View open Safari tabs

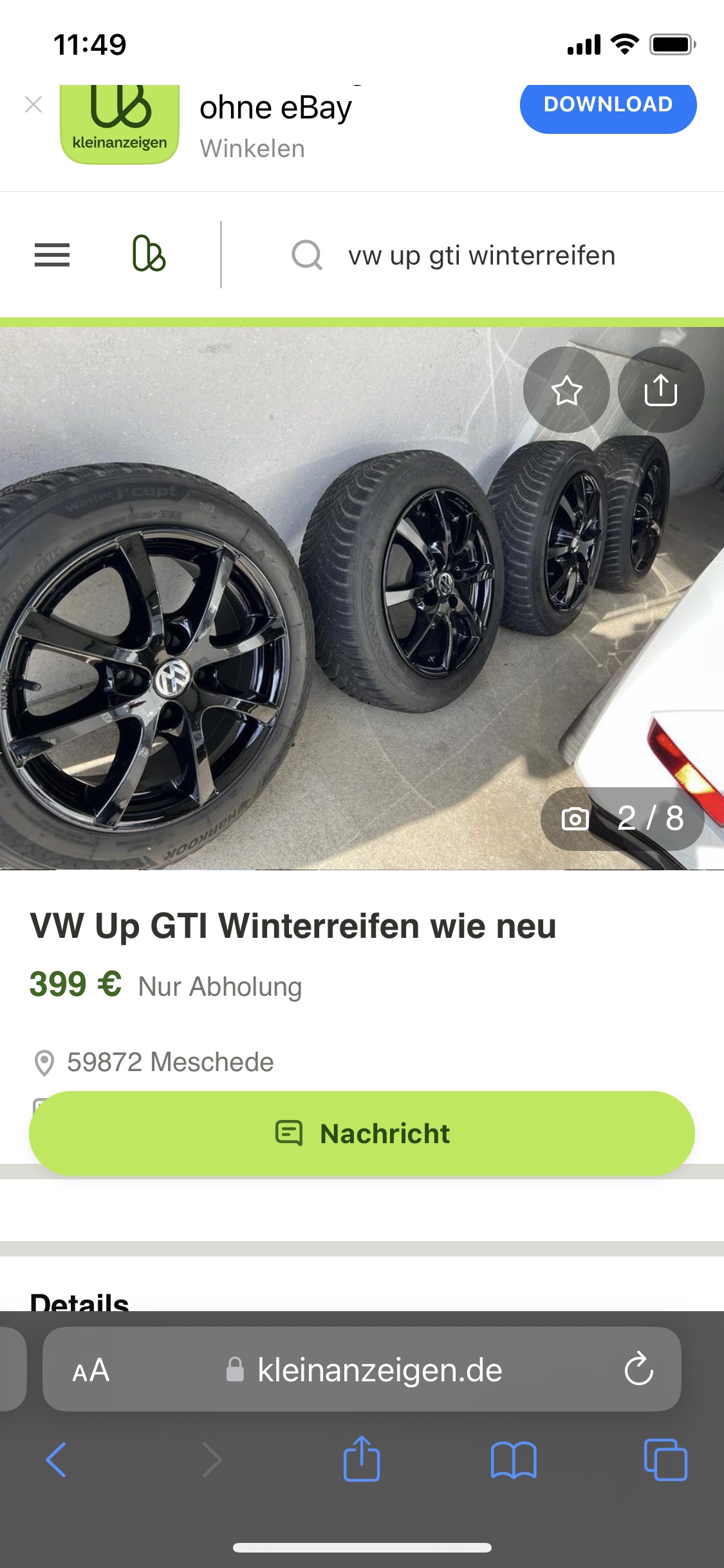point(665,1460)
